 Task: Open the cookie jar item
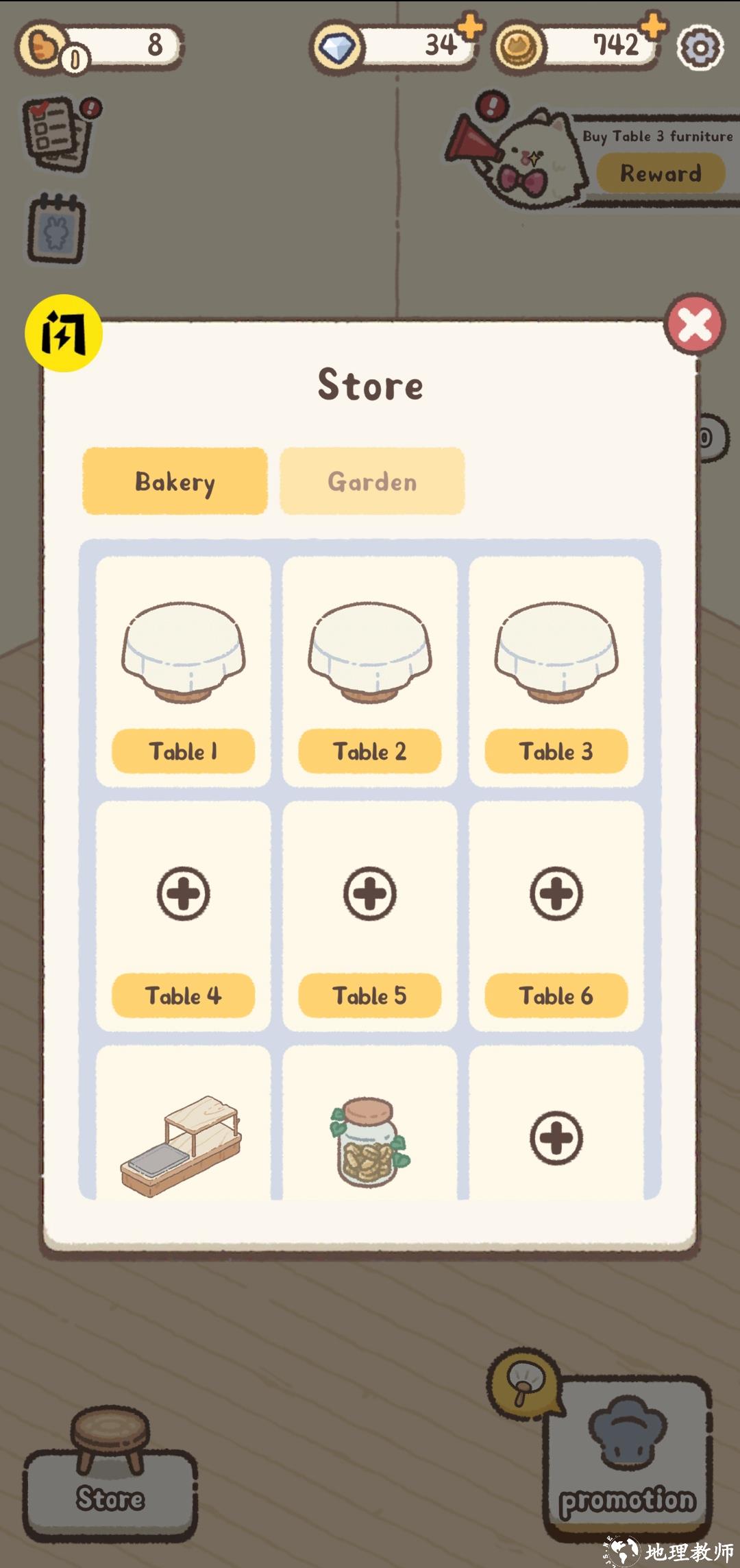[x=370, y=1142]
